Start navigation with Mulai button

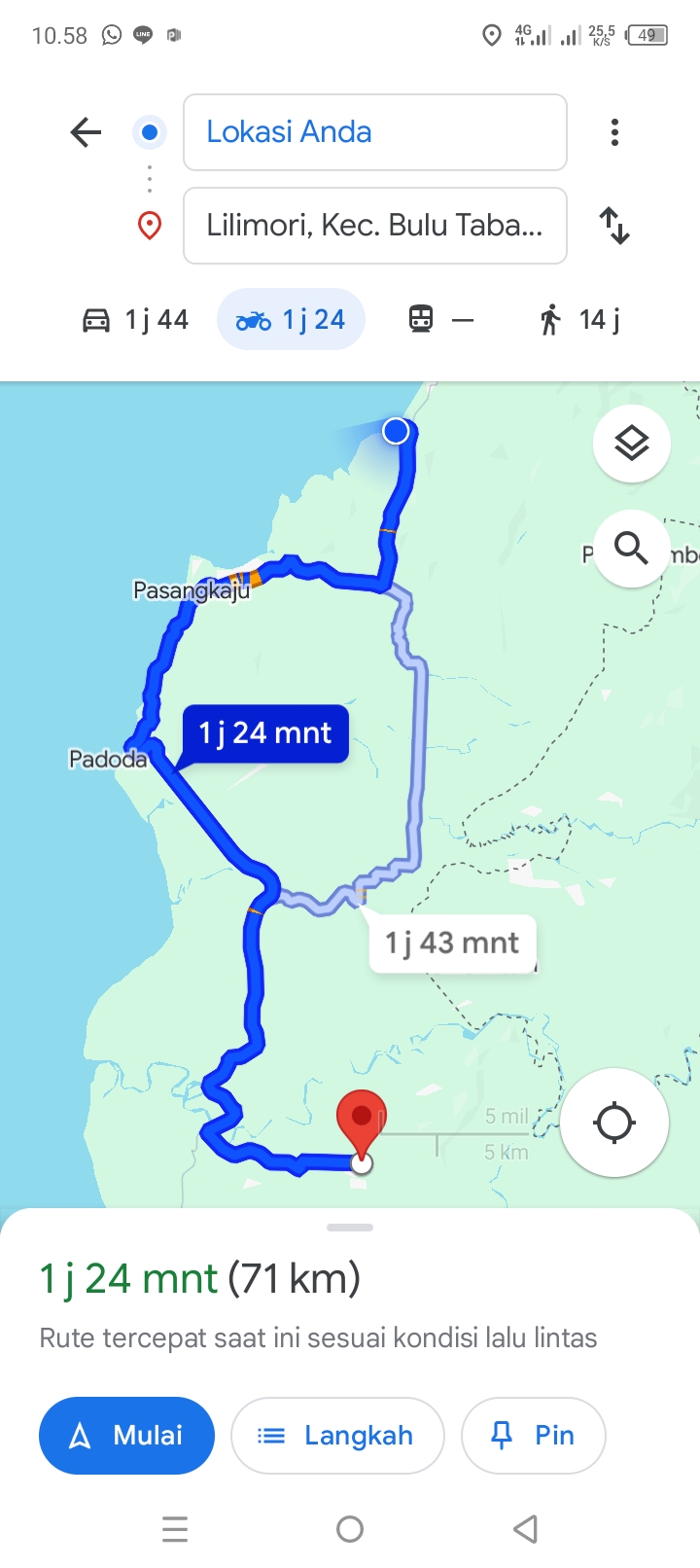(126, 1436)
